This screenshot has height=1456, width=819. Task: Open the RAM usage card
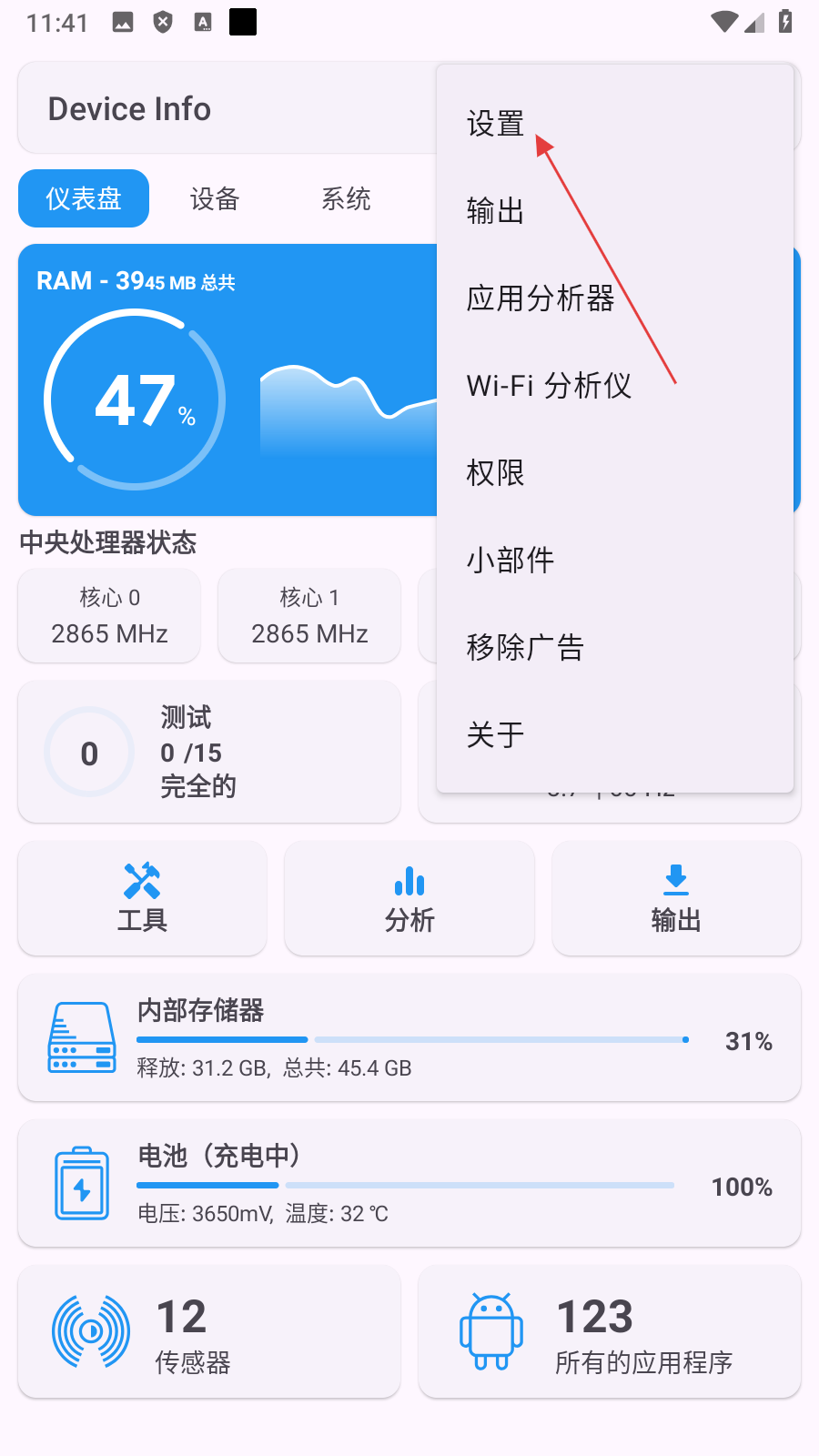pos(227,379)
